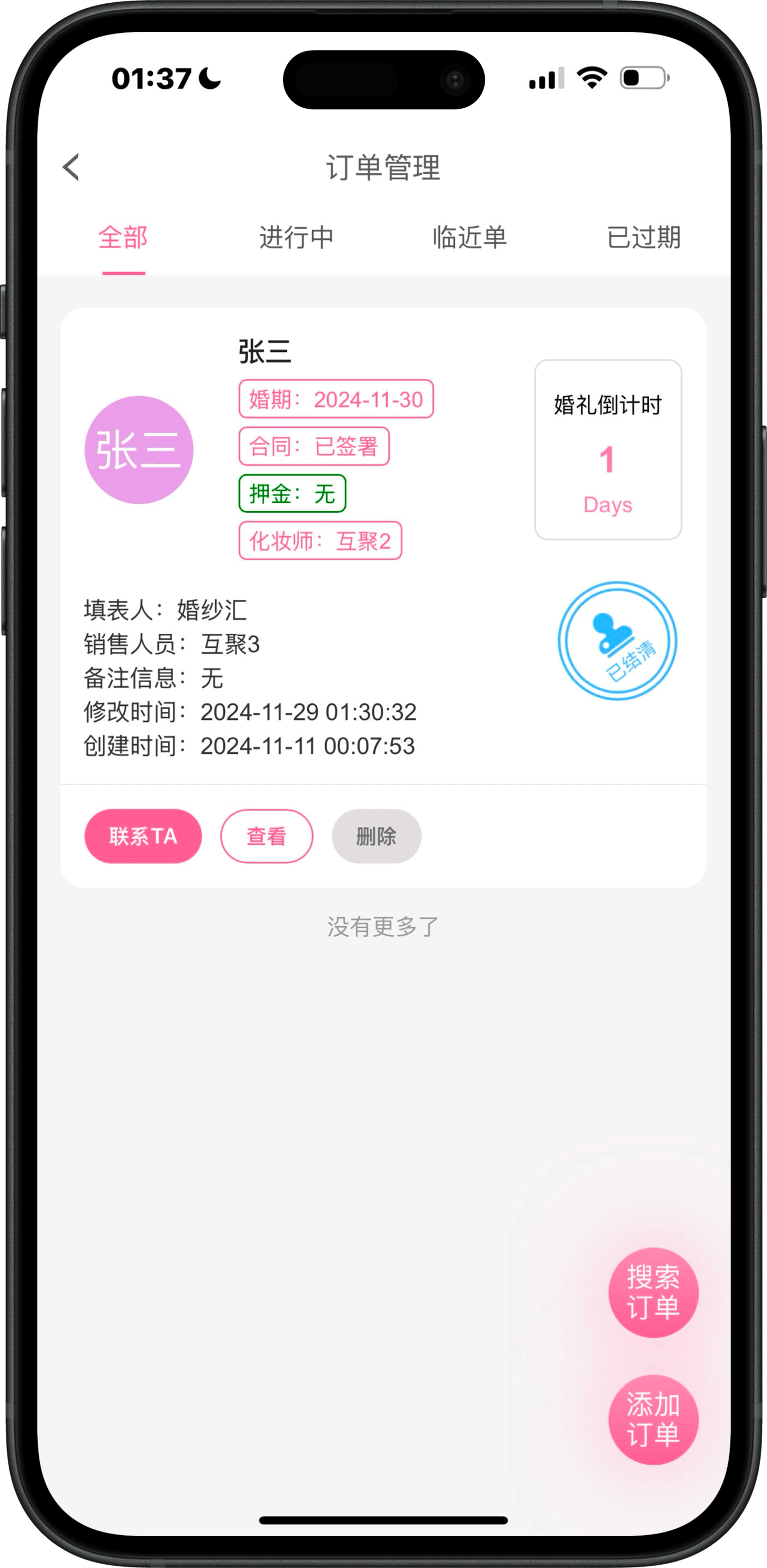Tap the 联系TA button

pos(143,836)
